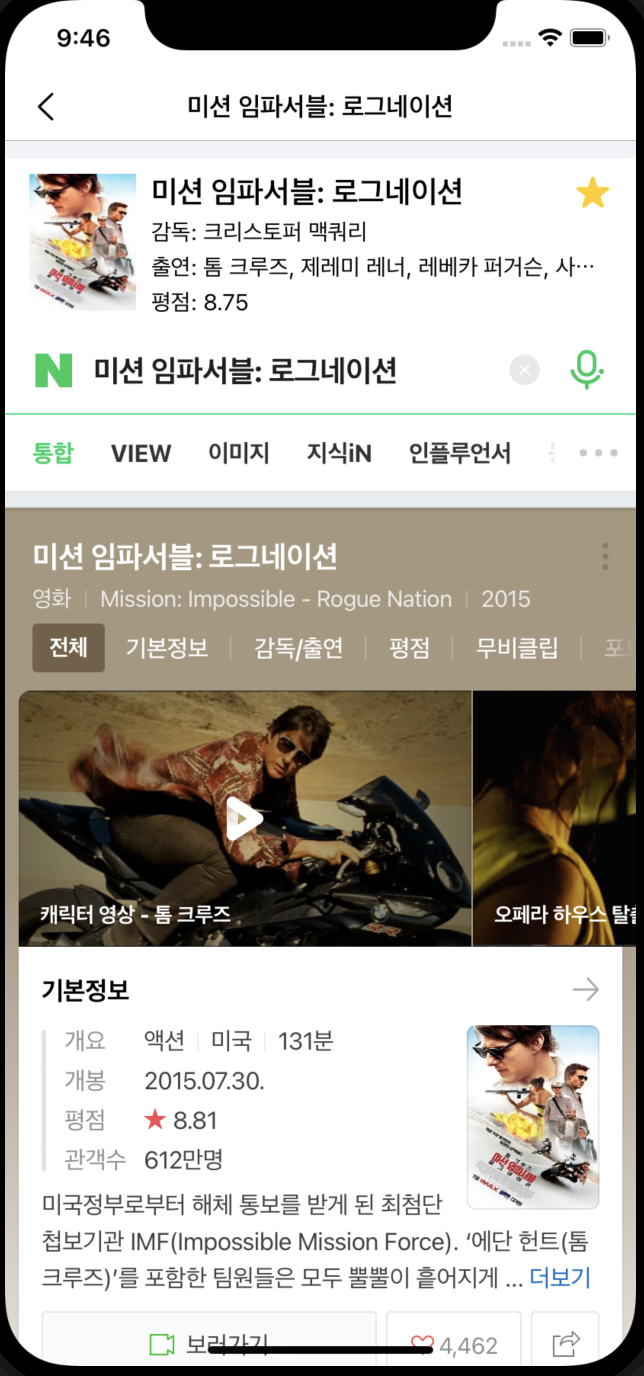This screenshot has height=1376, width=644.
Task: Select the 평점 sub-tab
Action: click(410, 648)
